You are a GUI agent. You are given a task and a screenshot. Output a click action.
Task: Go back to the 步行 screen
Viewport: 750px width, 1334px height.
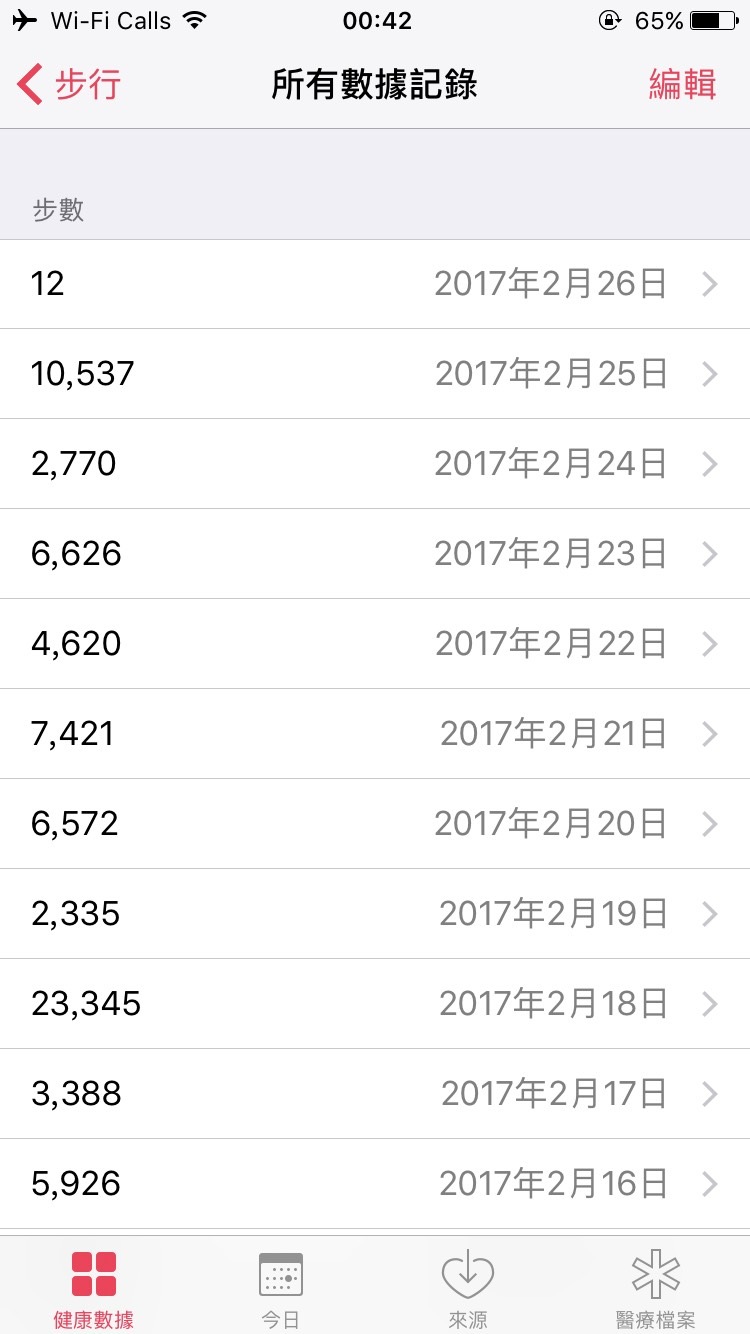69,84
